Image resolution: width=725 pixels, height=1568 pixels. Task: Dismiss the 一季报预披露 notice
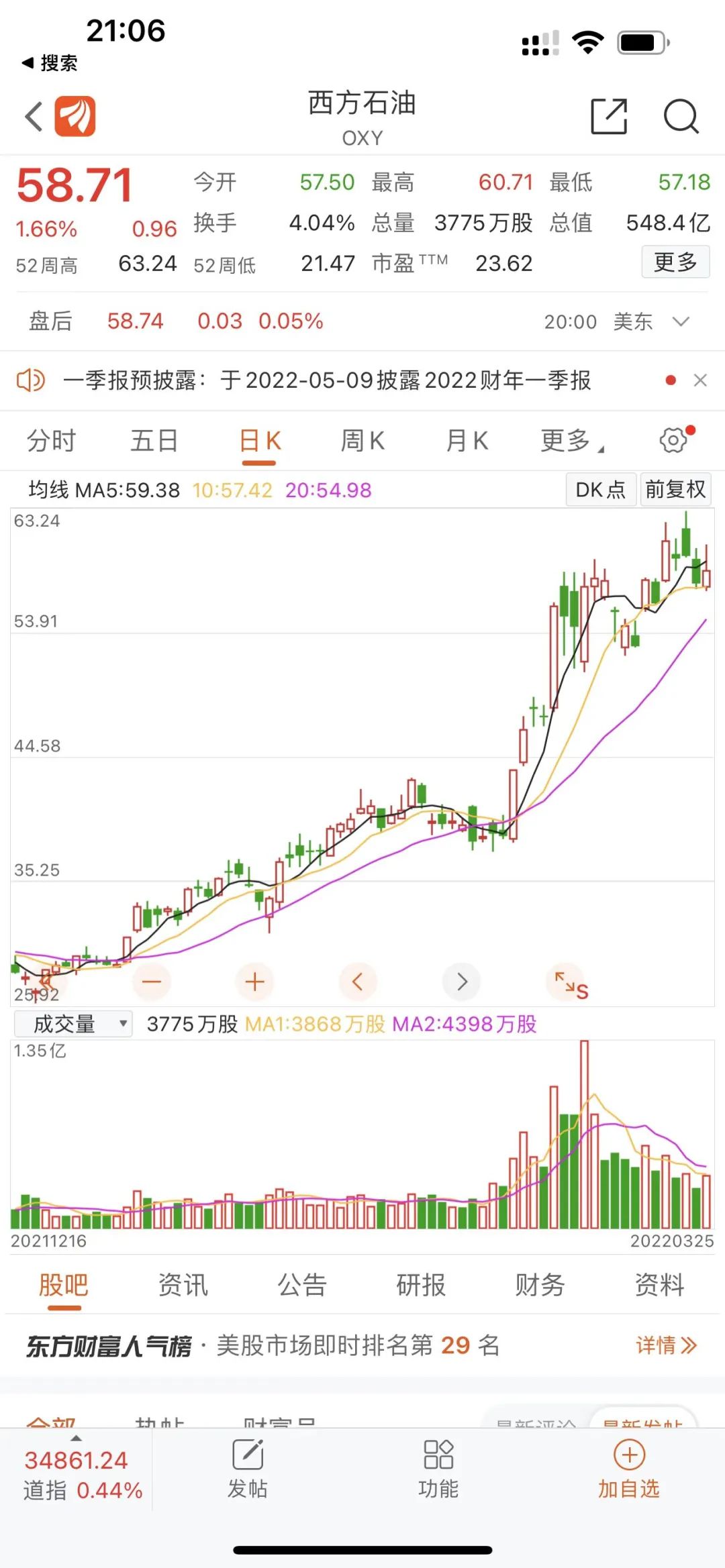tap(700, 380)
